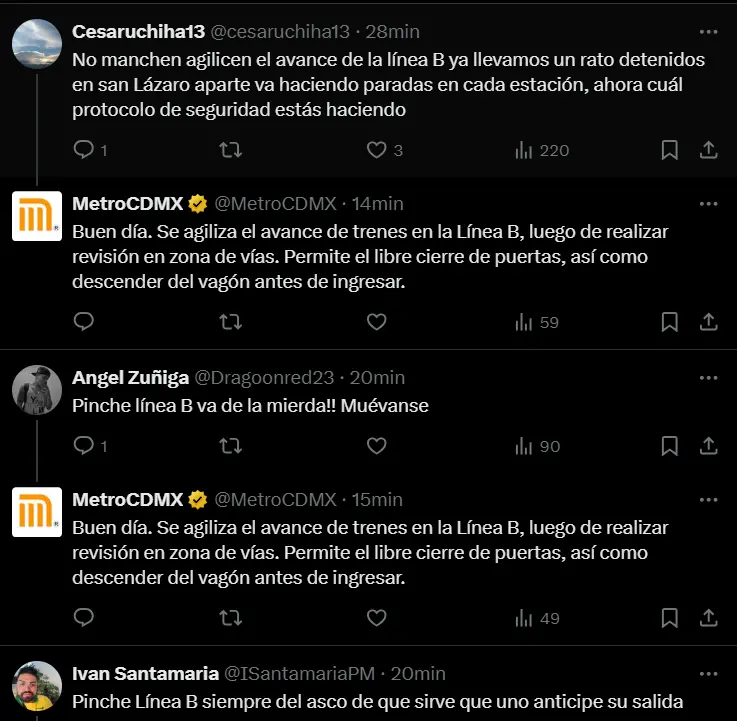Screen dimensions: 737x721
Task: Like Cesaruchiha13's tweet
Action: [x=376, y=150]
